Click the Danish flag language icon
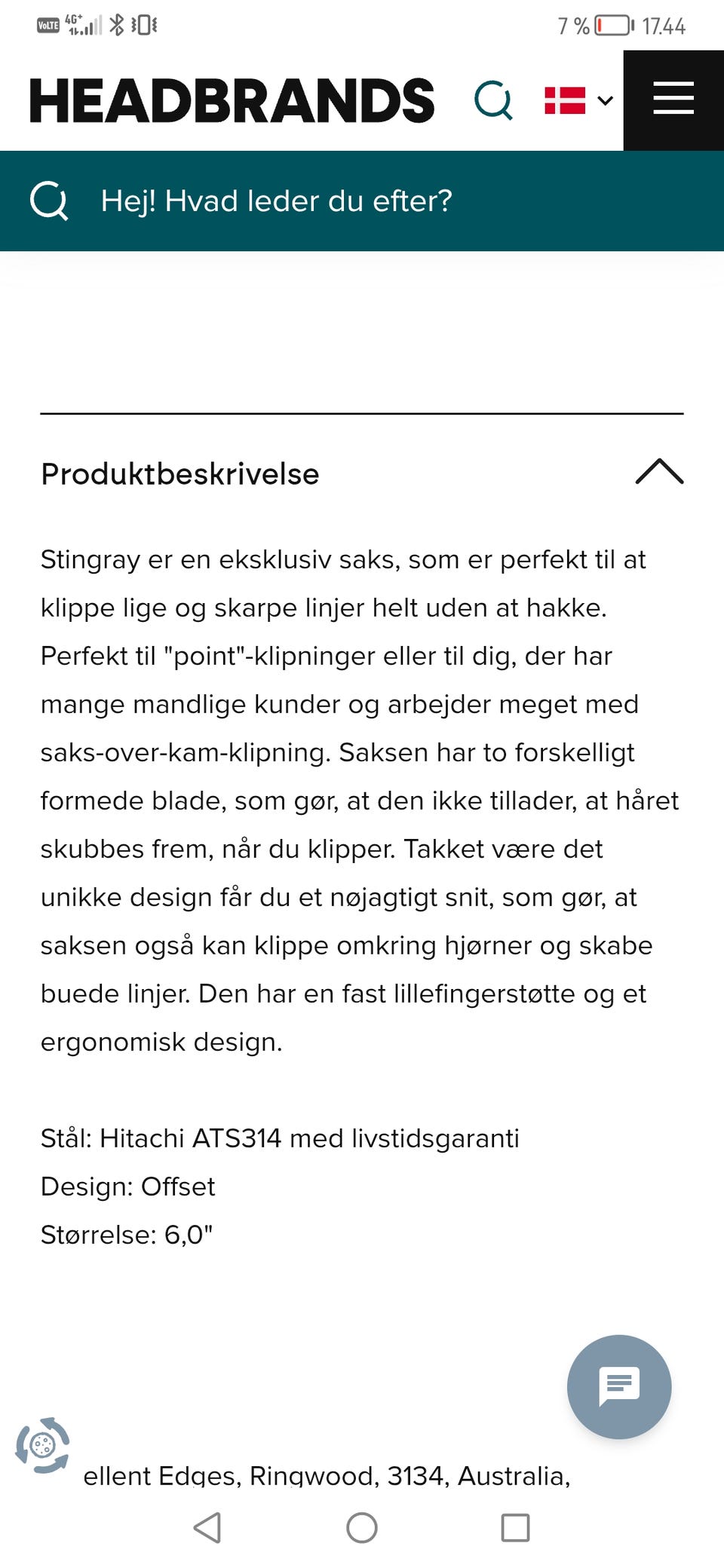 (x=566, y=99)
